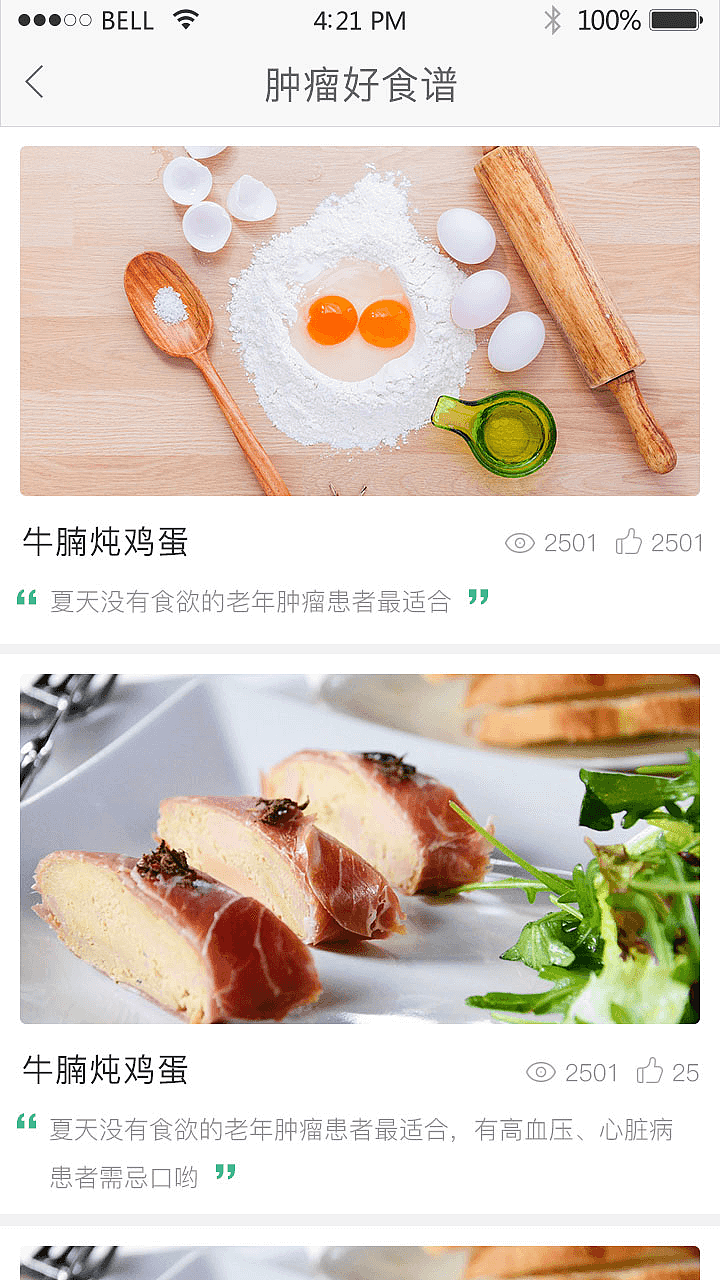Image resolution: width=720 pixels, height=1280 pixels.
Task: Tap the thumbs-up icon showing 25 likes
Action: click(651, 1072)
